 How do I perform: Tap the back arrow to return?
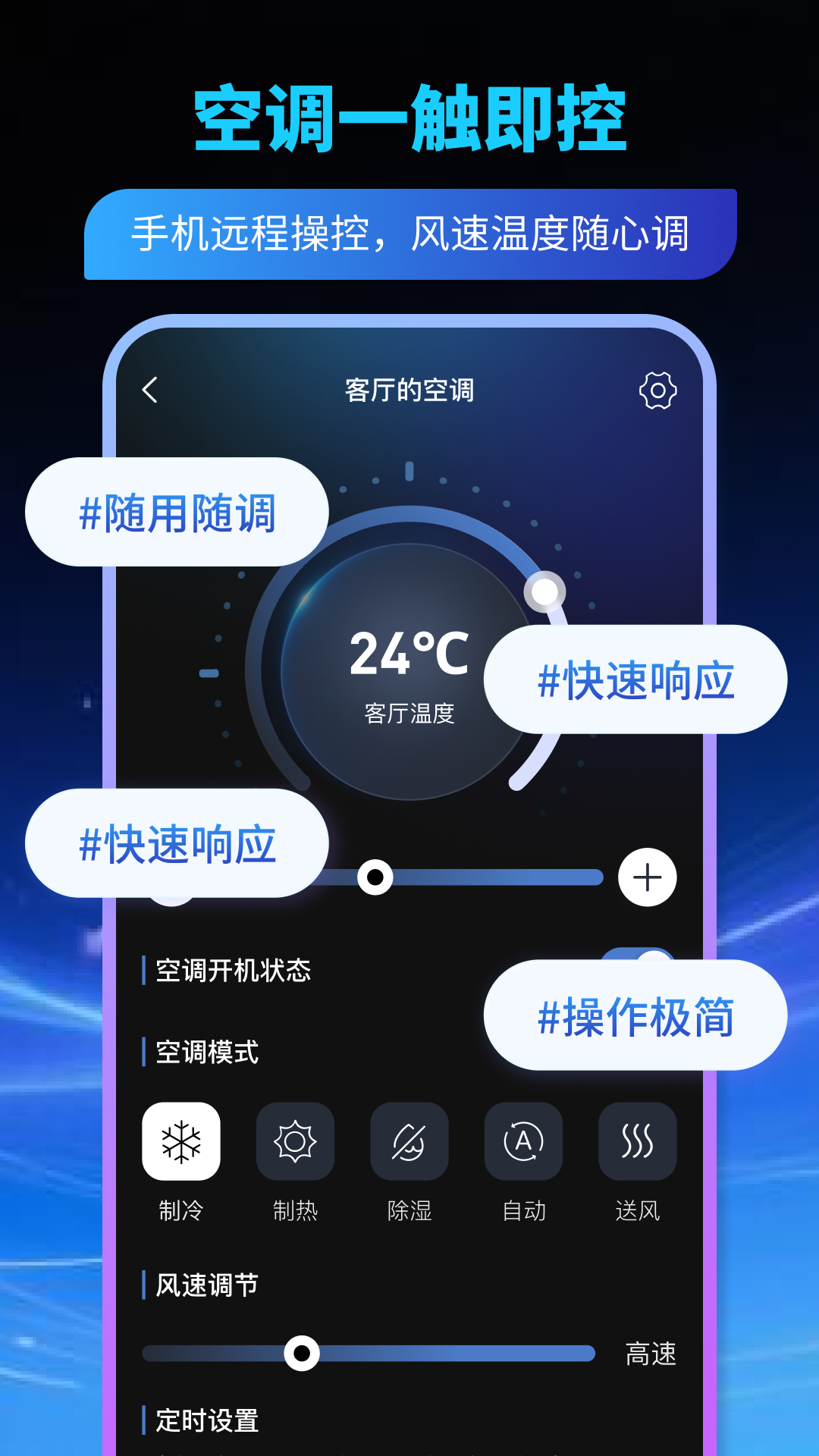149,391
